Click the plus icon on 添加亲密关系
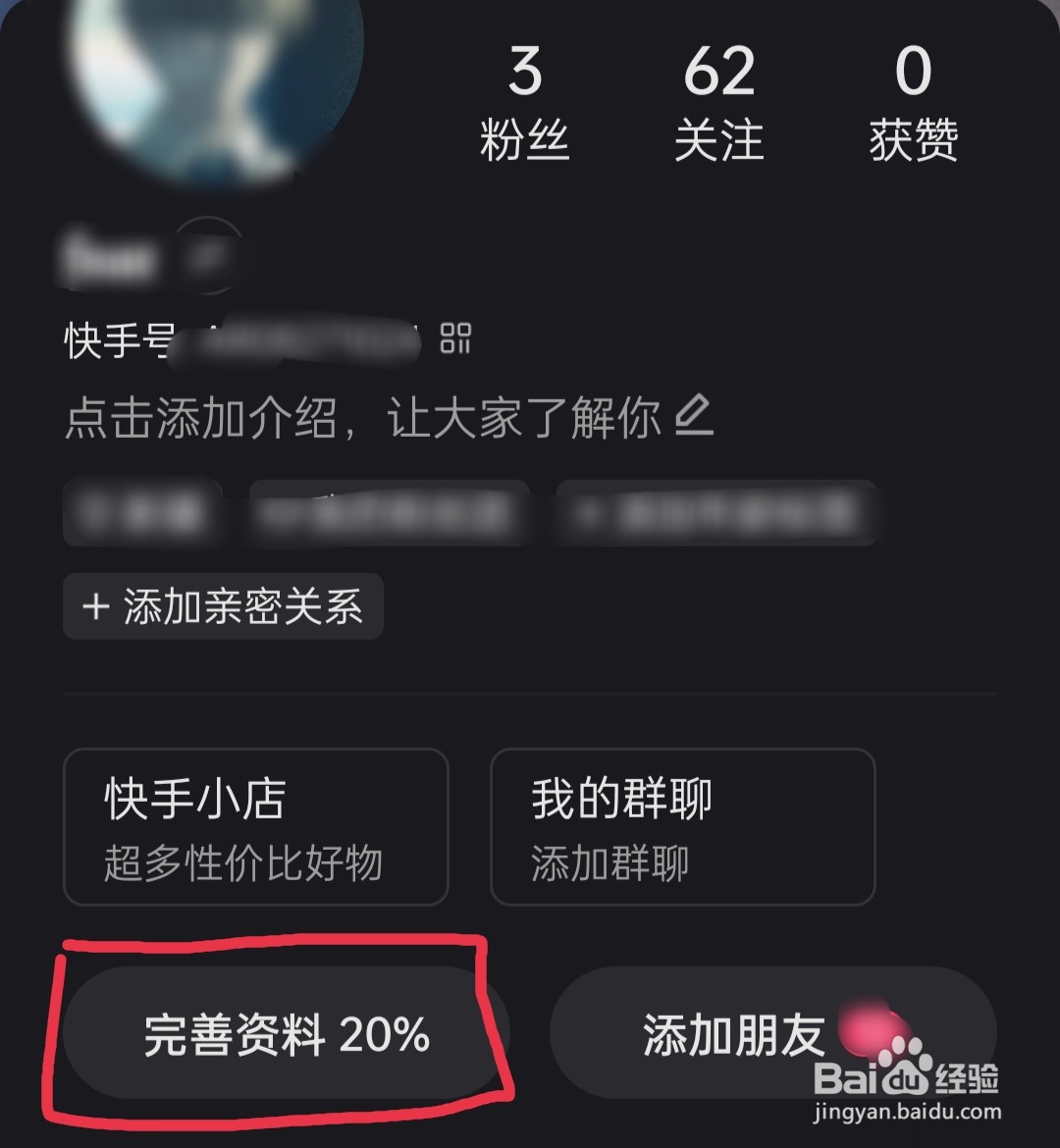 click(94, 607)
